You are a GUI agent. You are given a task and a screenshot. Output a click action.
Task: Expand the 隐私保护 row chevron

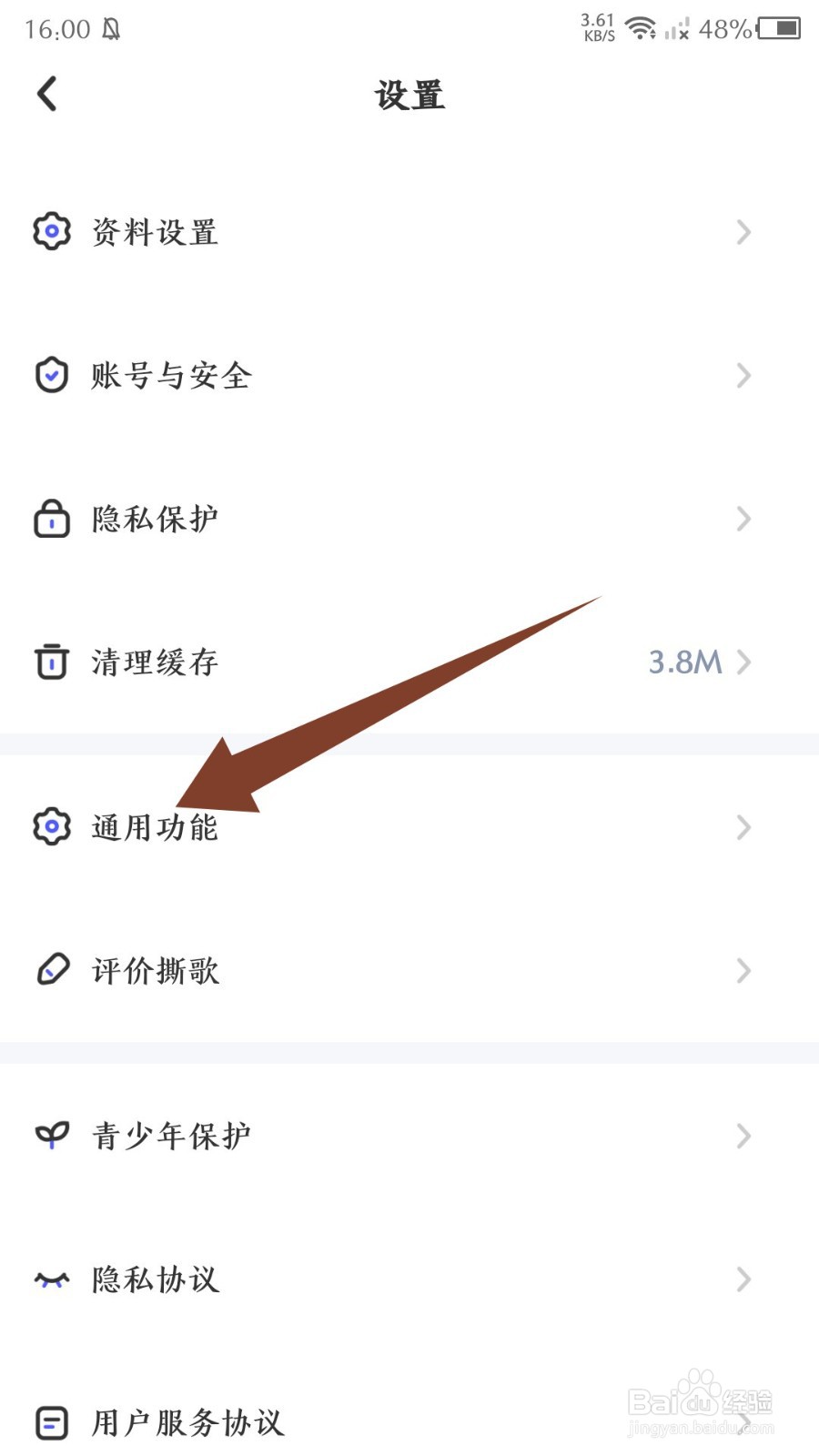744,519
